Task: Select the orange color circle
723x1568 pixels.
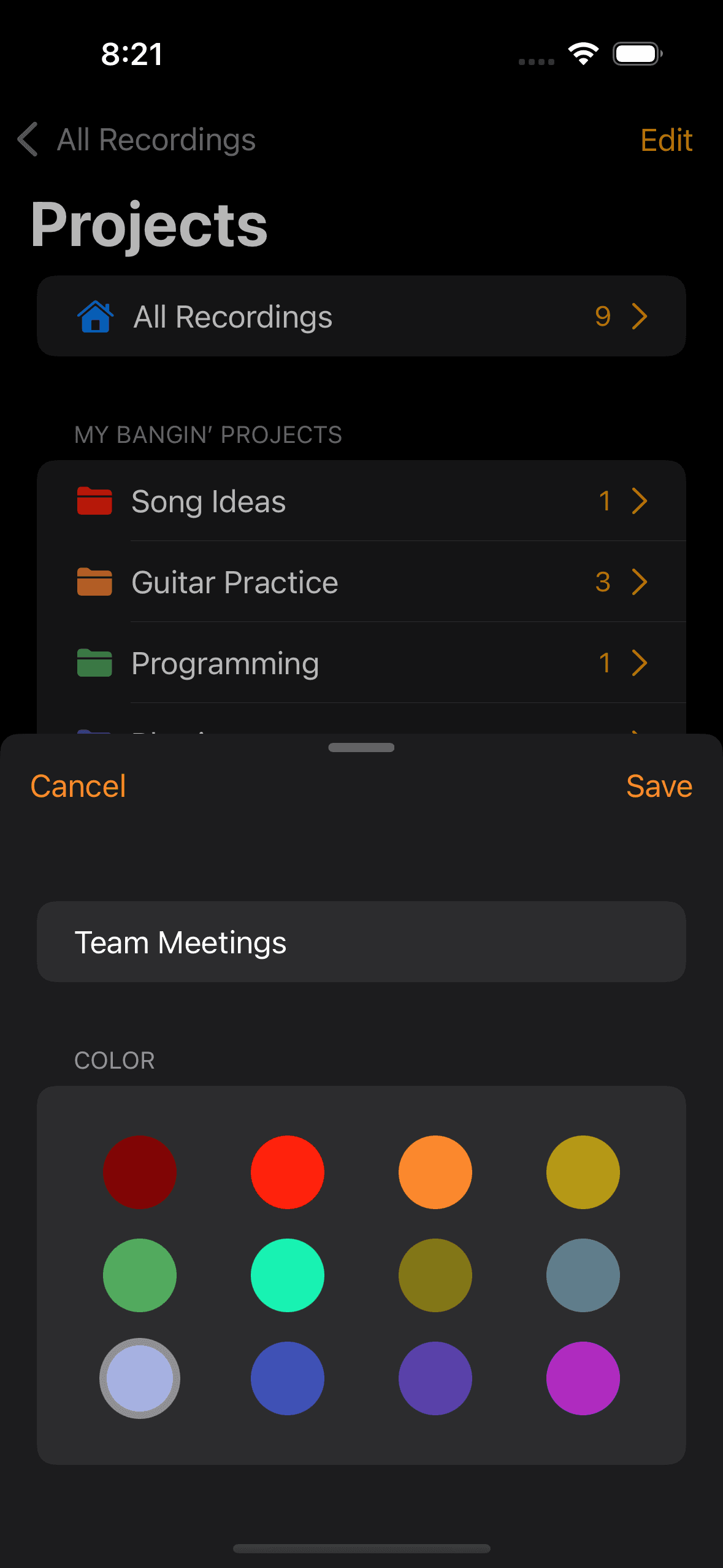Action: [435, 1172]
